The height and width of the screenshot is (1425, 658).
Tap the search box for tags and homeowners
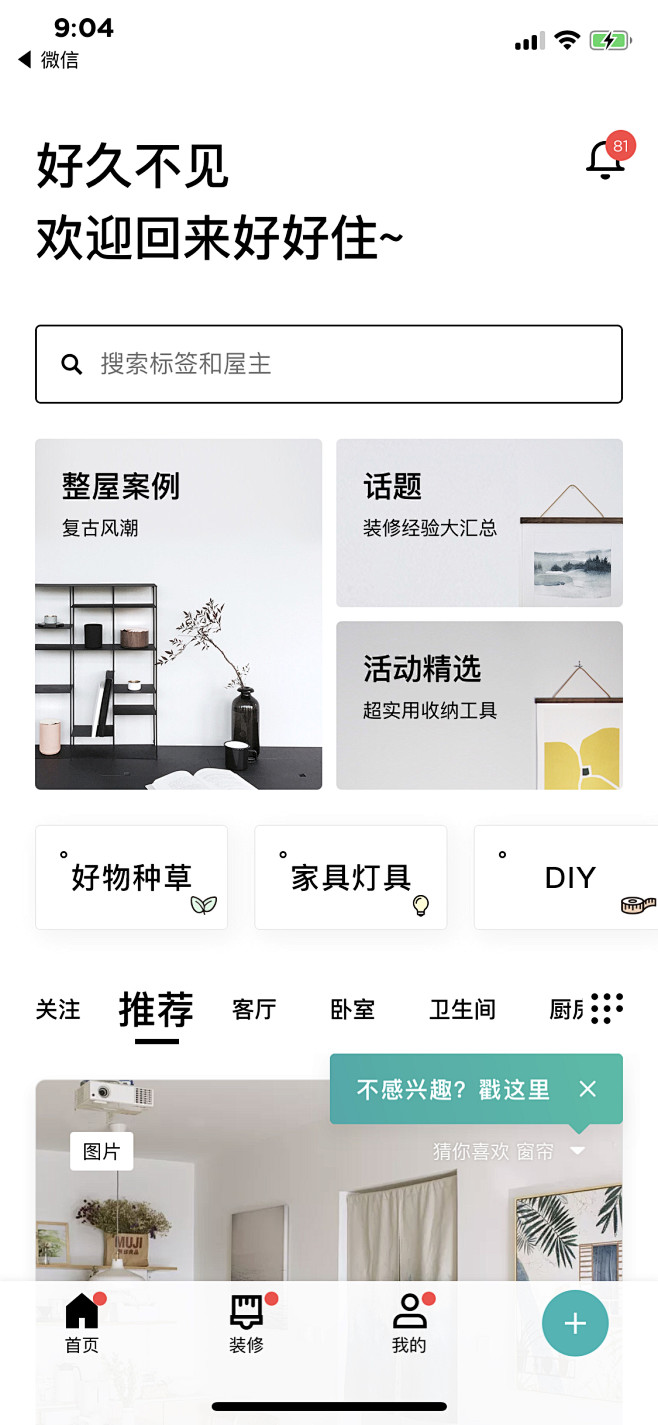[x=328, y=364]
